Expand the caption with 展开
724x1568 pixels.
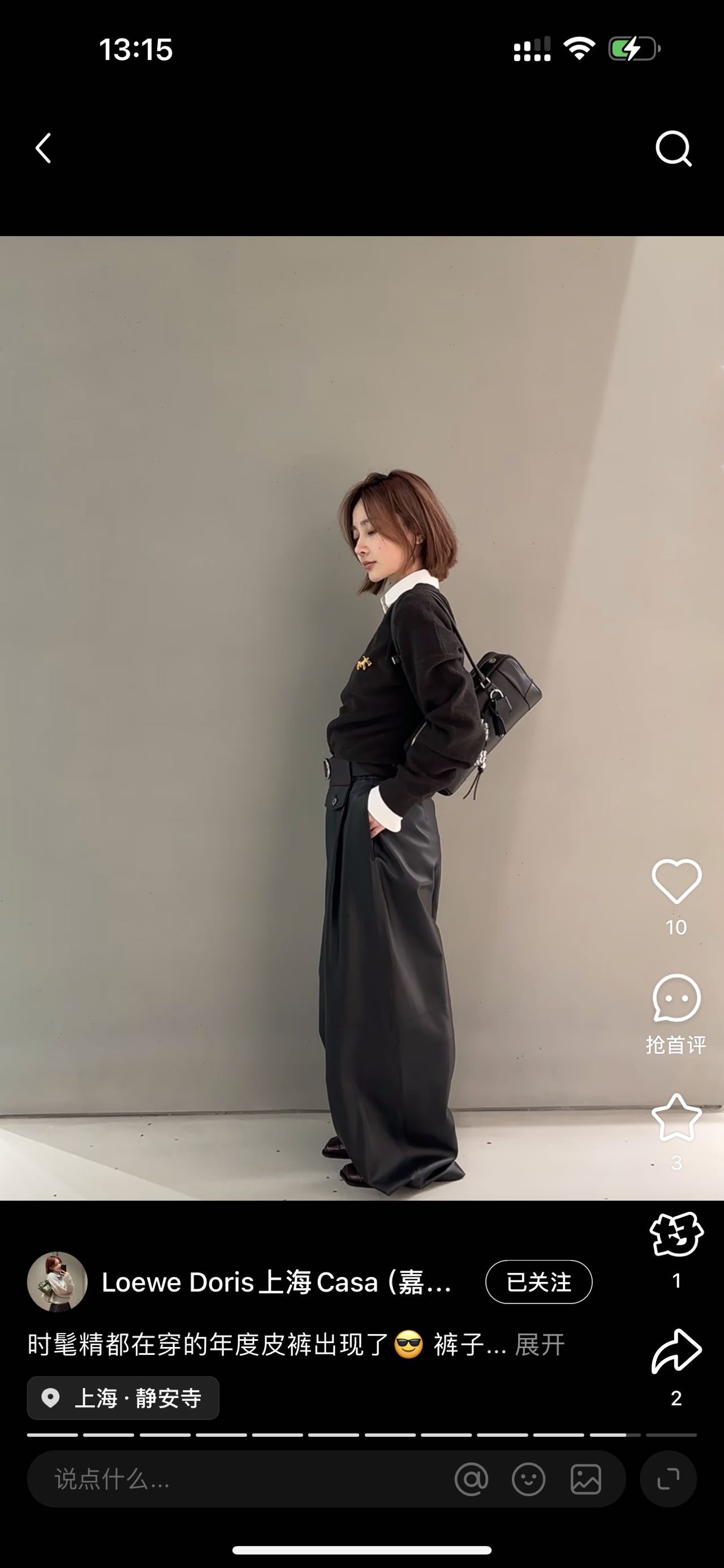pyautogui.click(x=540, y=1345)
